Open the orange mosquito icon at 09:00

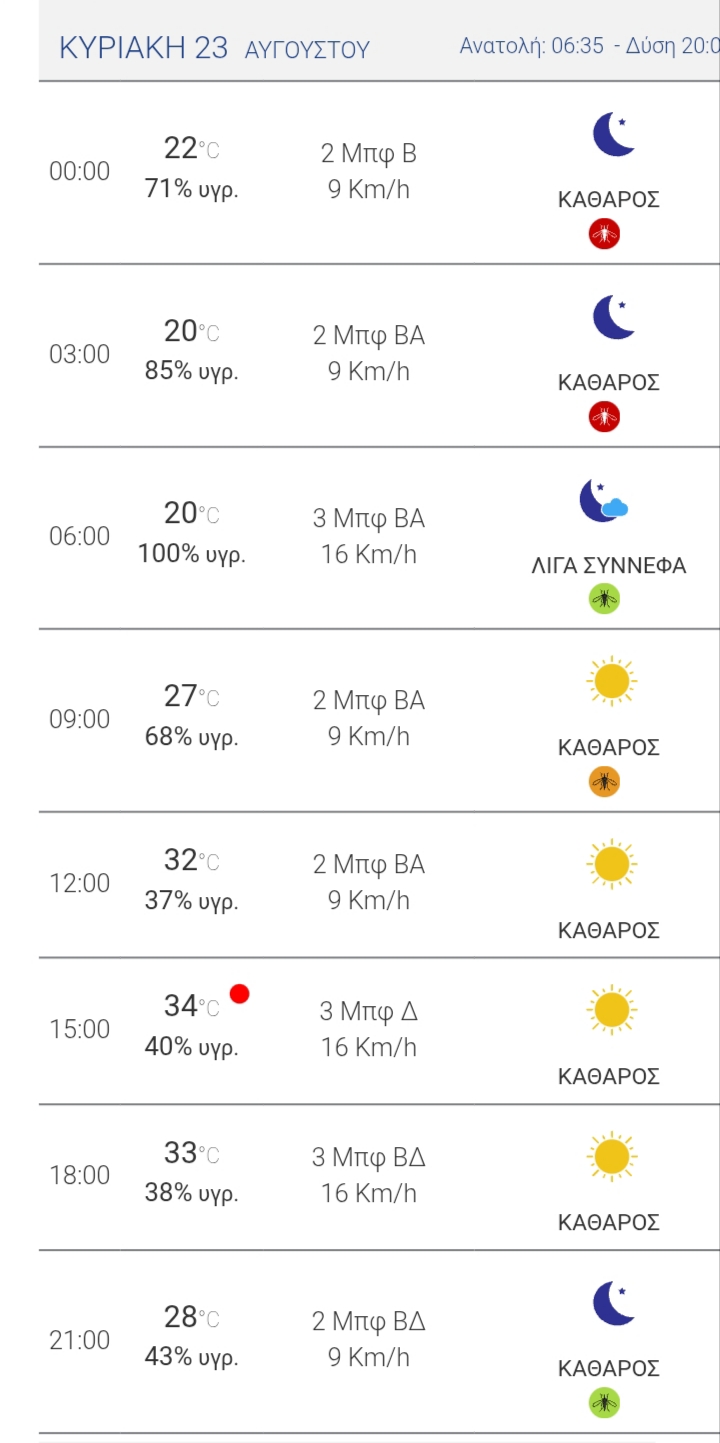604,781
